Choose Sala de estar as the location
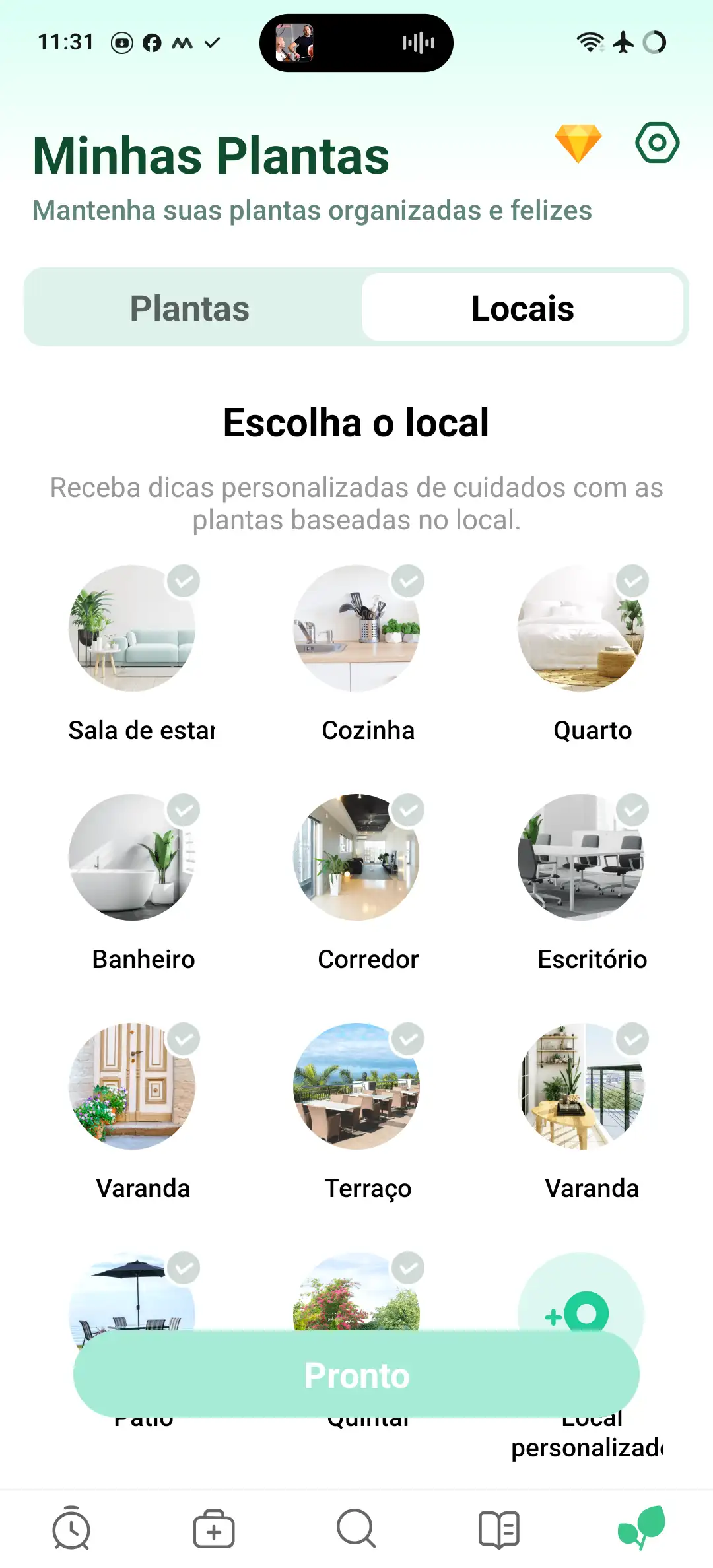The width and height of the screenshot is (713, 1568). coord(132,628)
